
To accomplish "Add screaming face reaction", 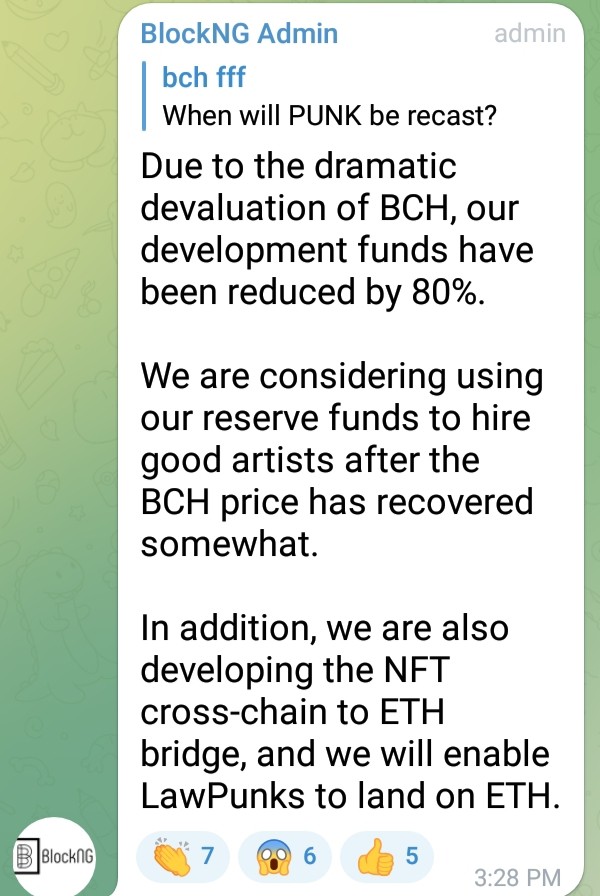I will [x=285, y=856].
